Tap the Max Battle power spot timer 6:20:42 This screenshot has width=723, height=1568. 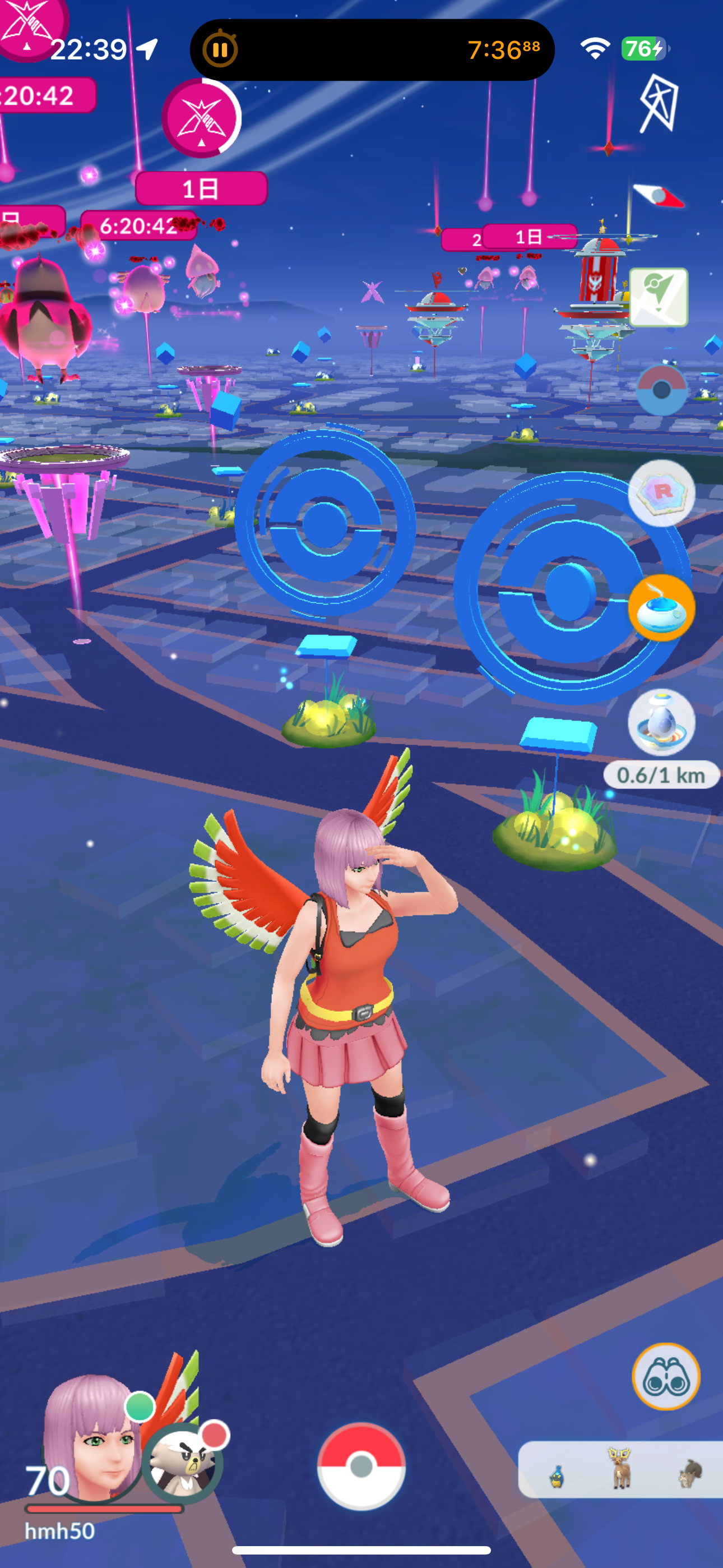(139, 227)
